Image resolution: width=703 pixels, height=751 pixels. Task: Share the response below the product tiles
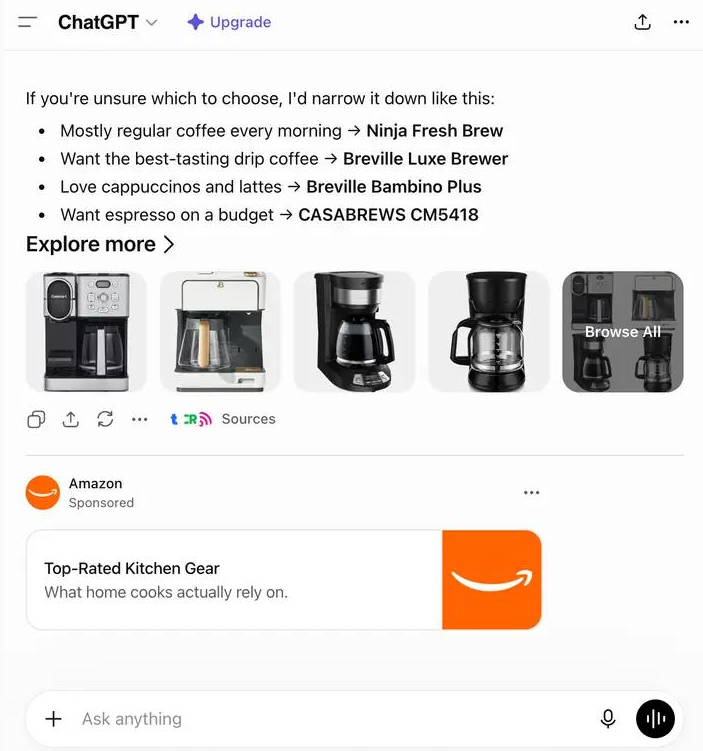tap(71, 419)
